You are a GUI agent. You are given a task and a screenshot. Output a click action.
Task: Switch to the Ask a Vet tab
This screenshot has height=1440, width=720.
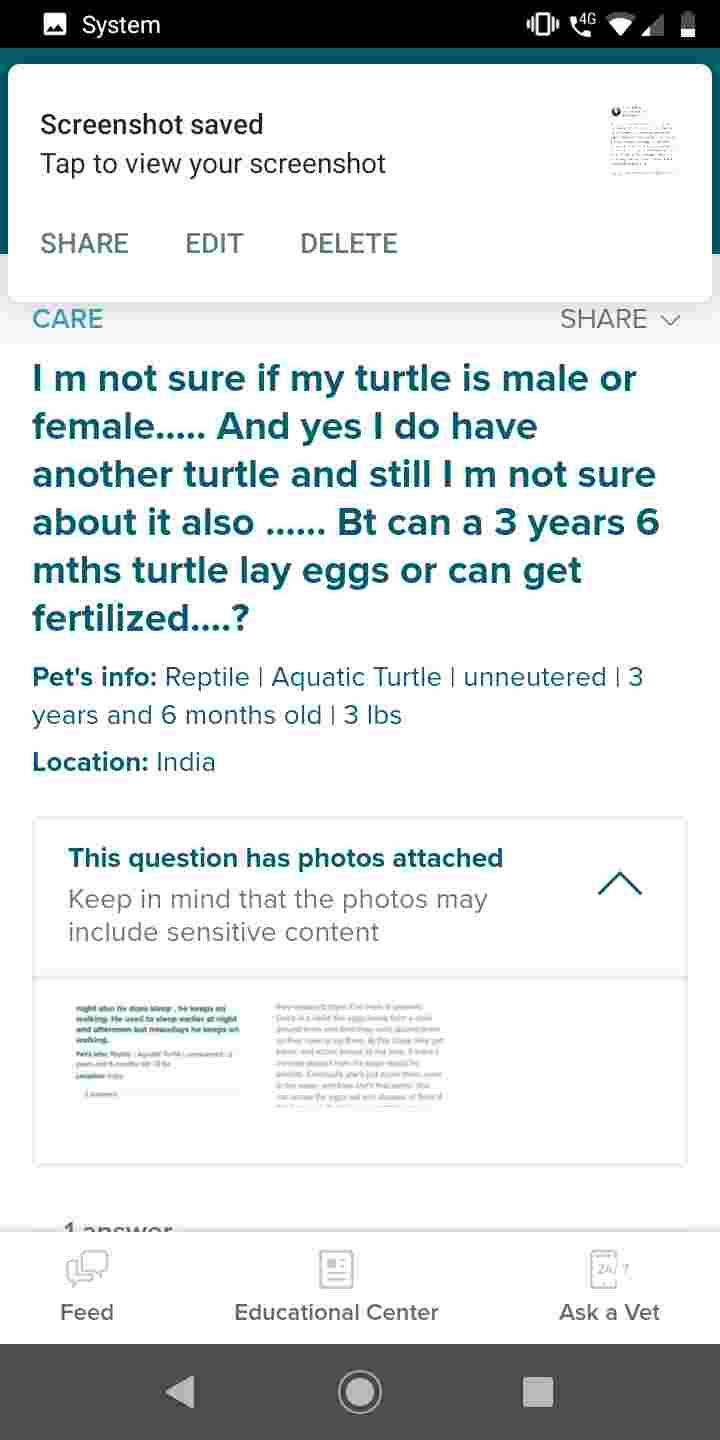pos(608,1286)
